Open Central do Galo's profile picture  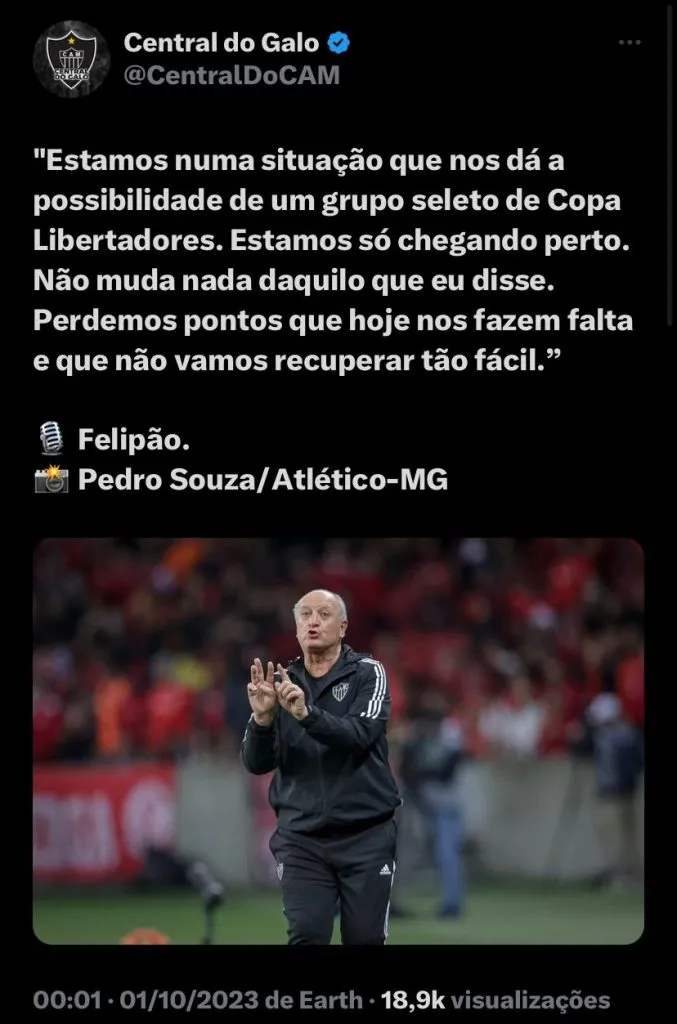pyautogui.click(x=71, y=59)
